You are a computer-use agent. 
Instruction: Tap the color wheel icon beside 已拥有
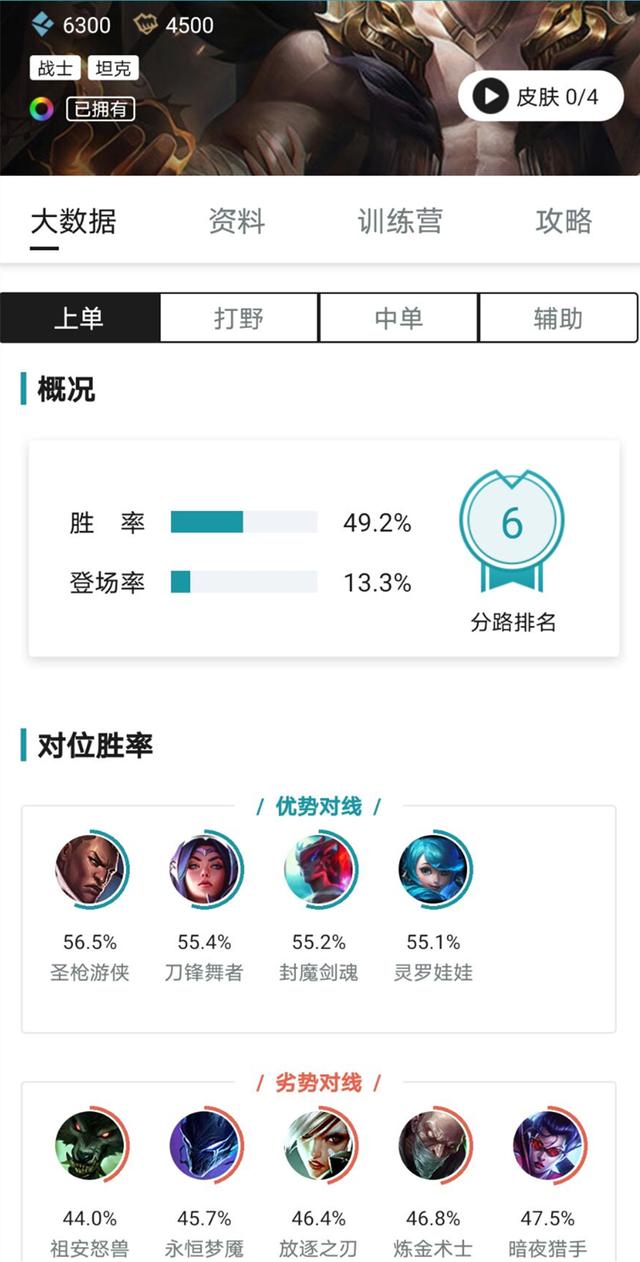41,109
